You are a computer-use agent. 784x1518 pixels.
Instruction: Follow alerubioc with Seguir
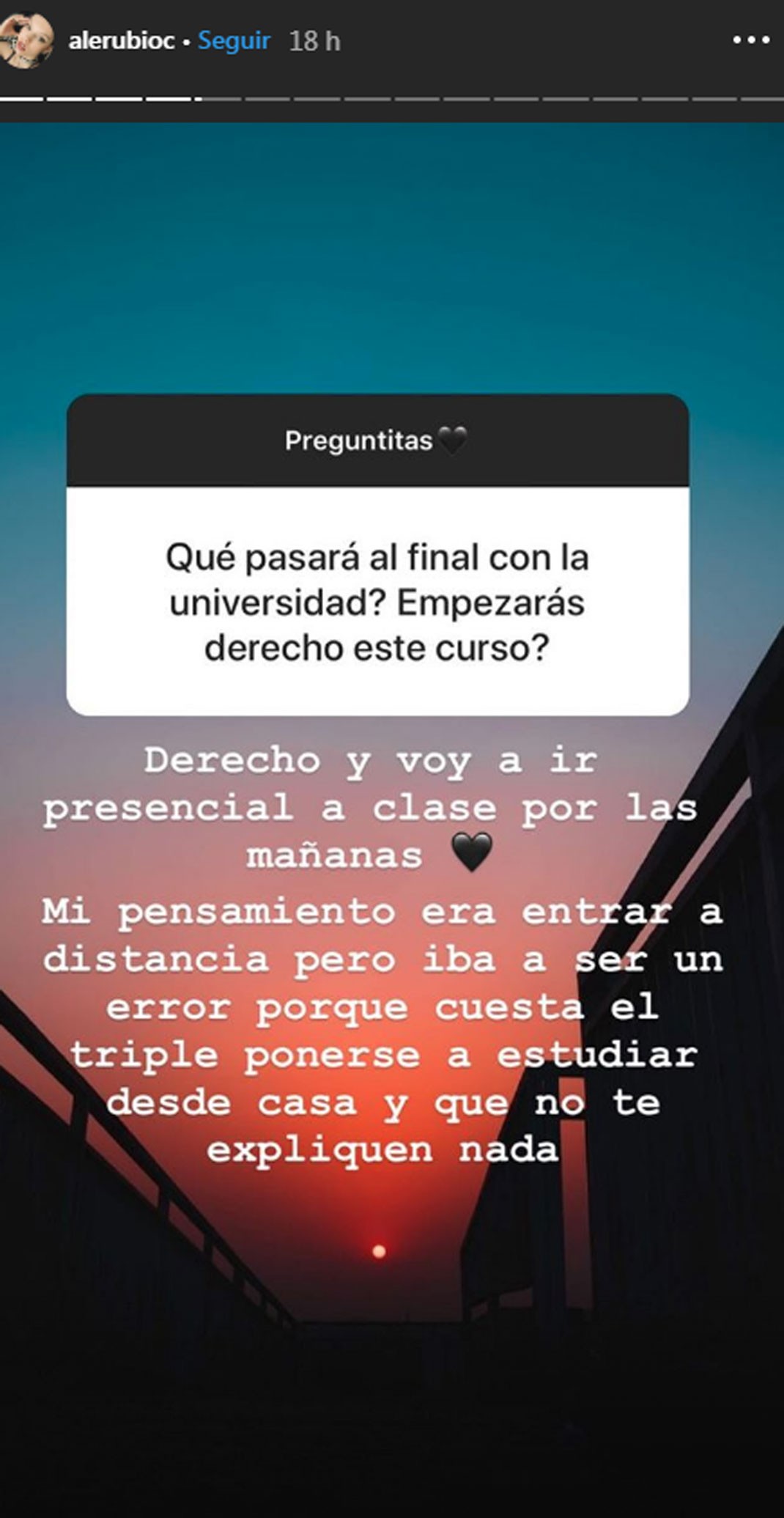click(x=234, y=40)
